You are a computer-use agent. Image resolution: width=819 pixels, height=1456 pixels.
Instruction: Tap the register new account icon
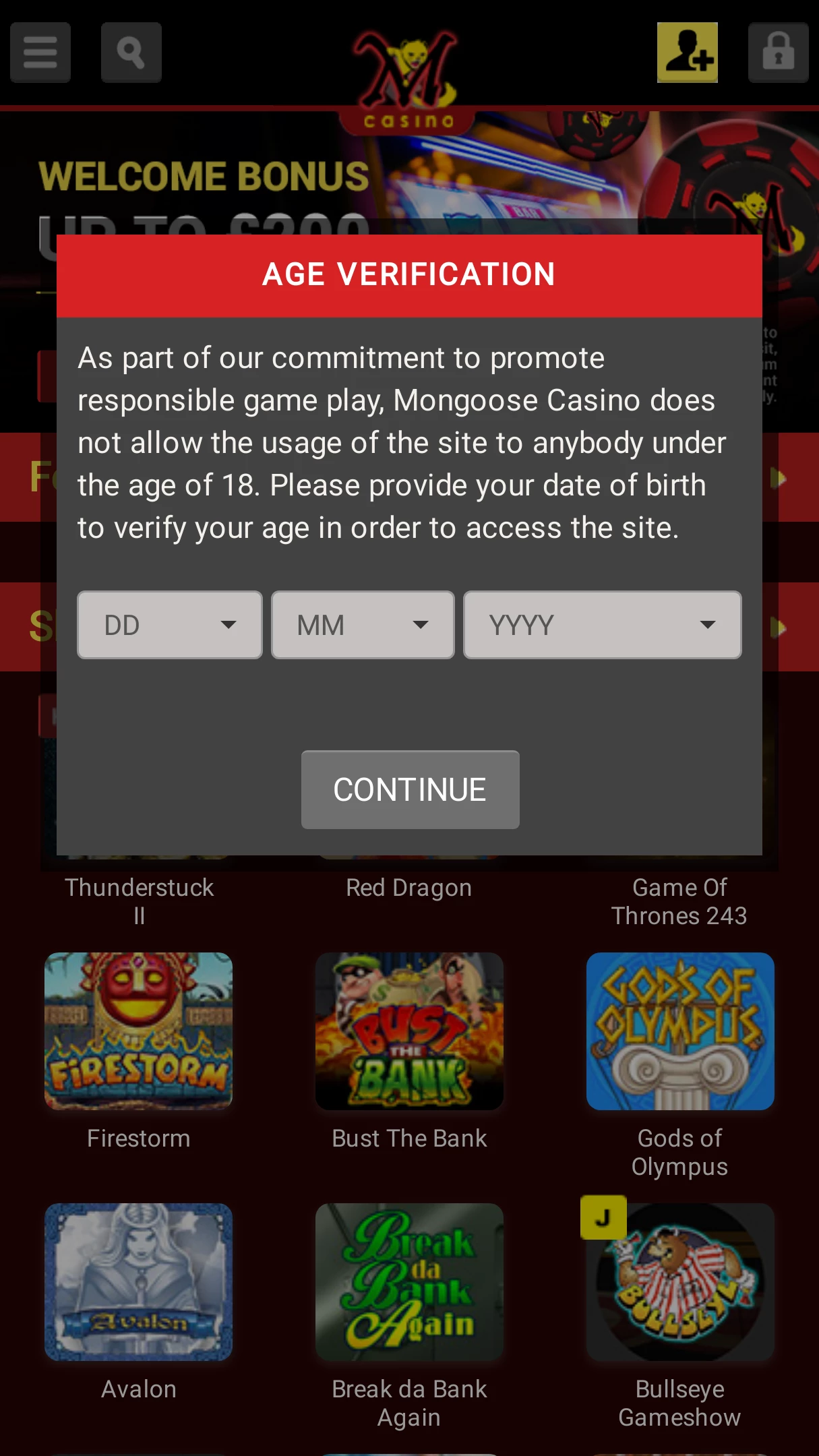(x=687, y=53)
